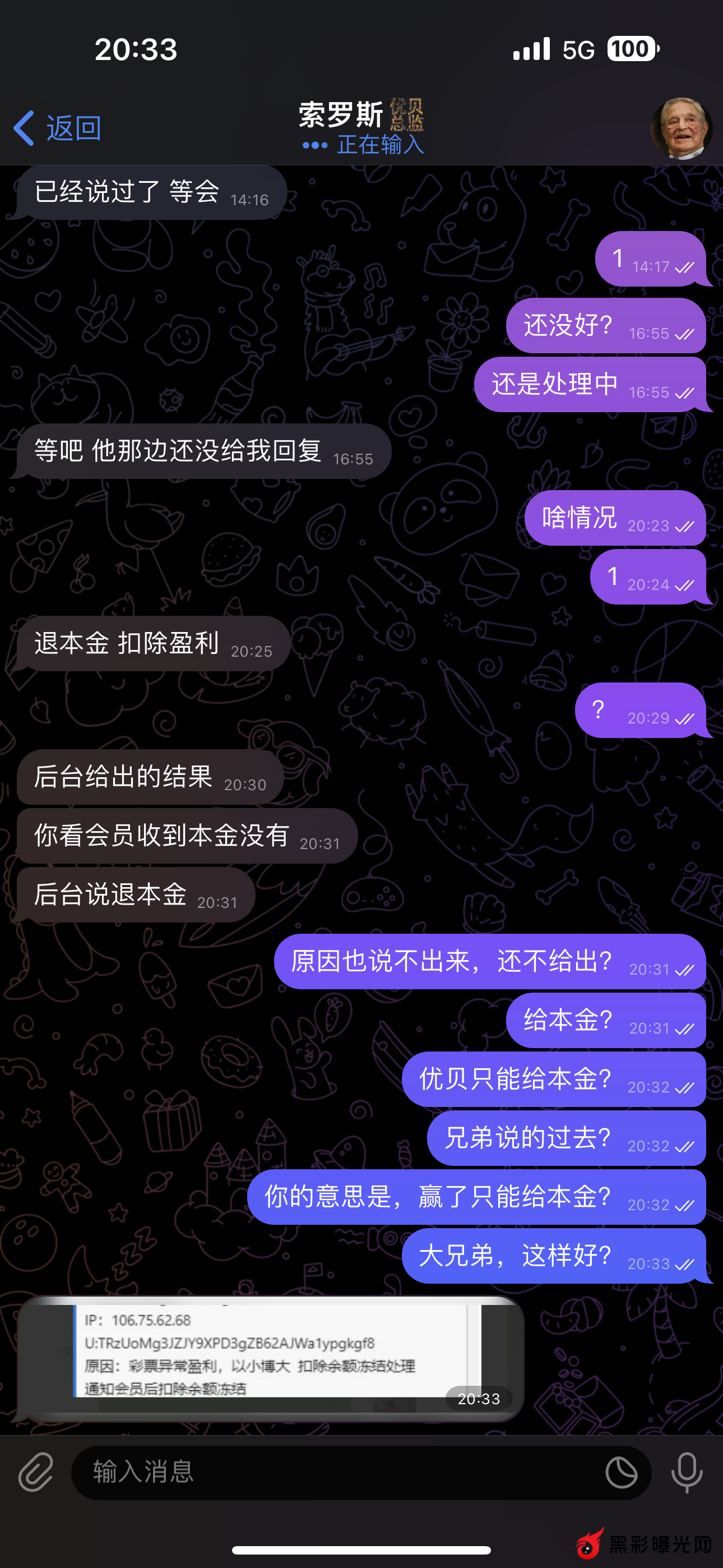The height and width of the screenshot is (1568, 723).
Task: Tap the voice message microphone
Action: (x=687, y=1473)
